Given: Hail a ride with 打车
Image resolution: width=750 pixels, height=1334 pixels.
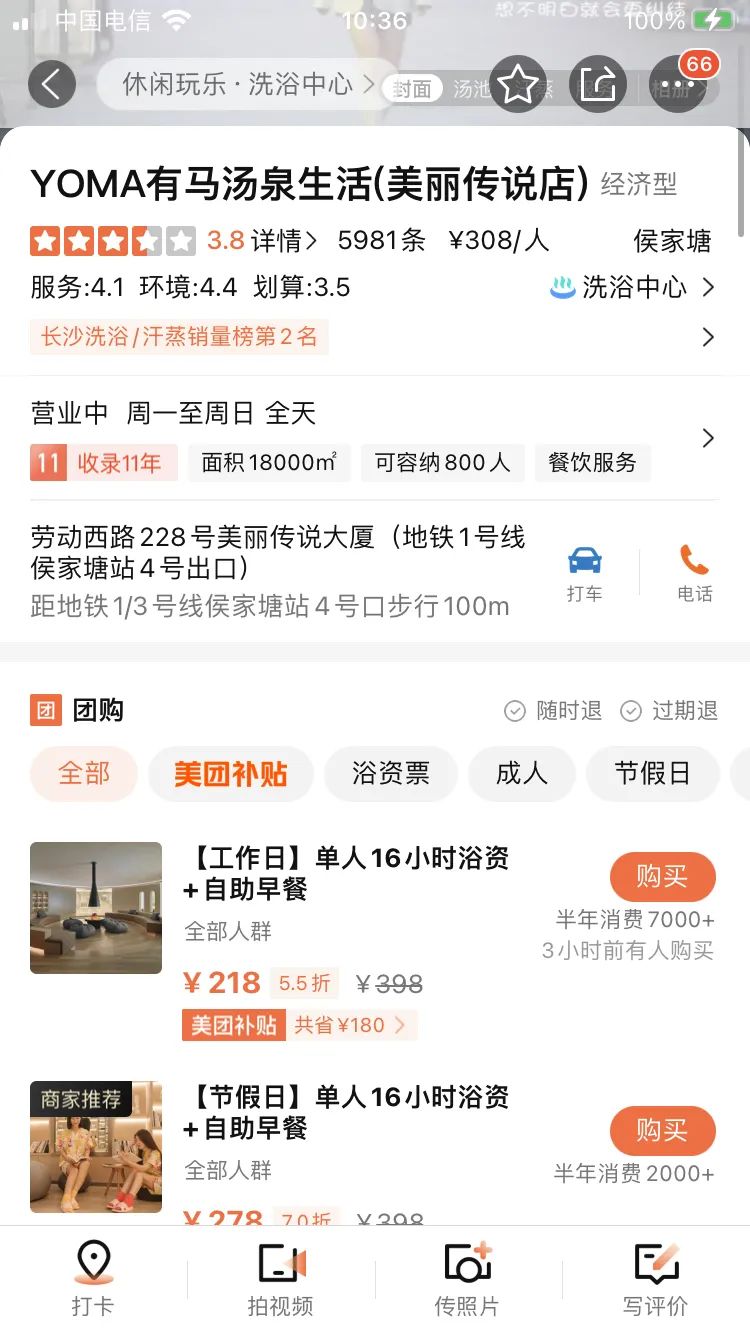Looking at the screenshot, I should pyautogui.click(x=584, y=573).
